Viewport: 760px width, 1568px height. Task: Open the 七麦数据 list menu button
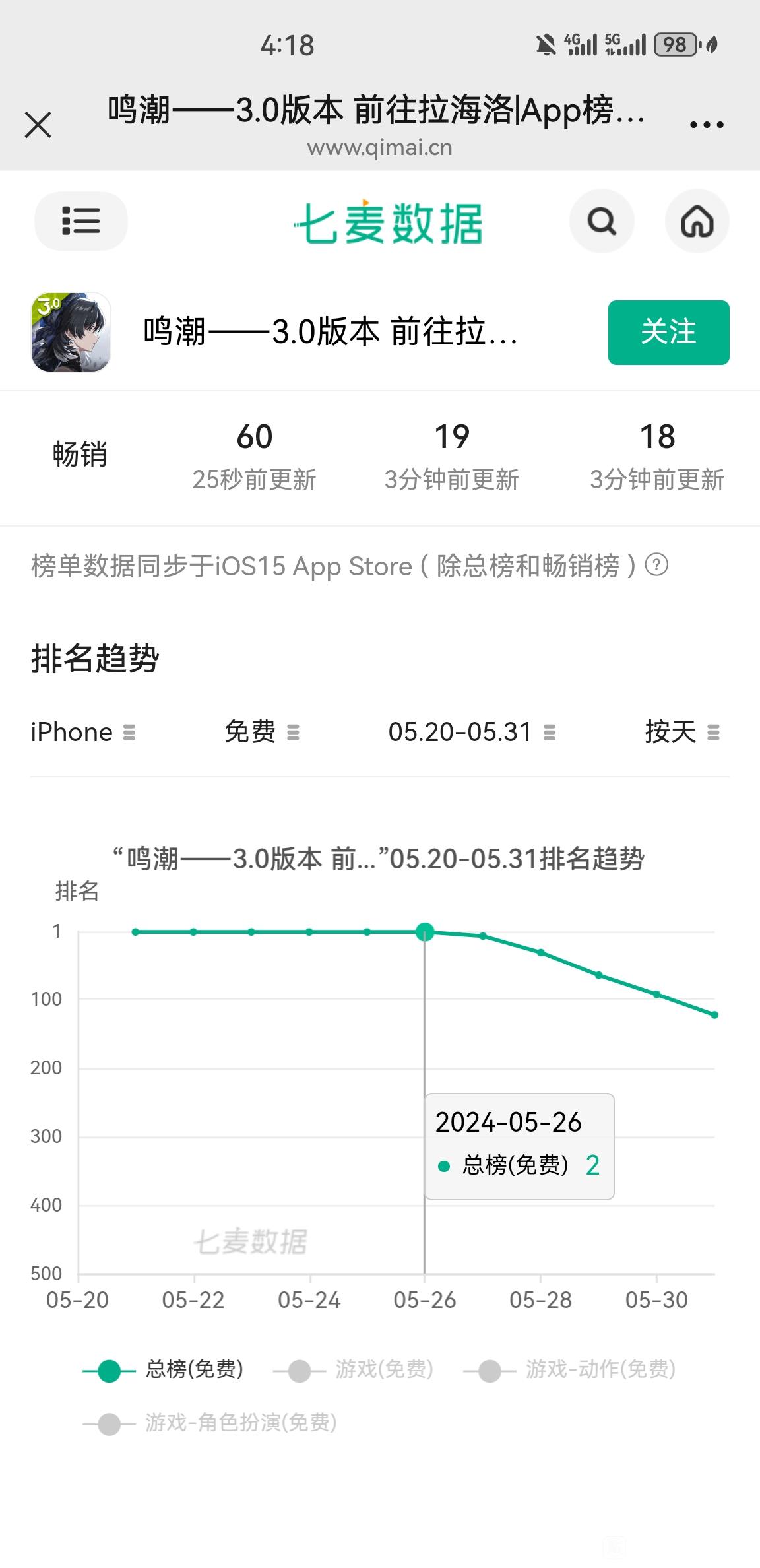pos(80,221)
